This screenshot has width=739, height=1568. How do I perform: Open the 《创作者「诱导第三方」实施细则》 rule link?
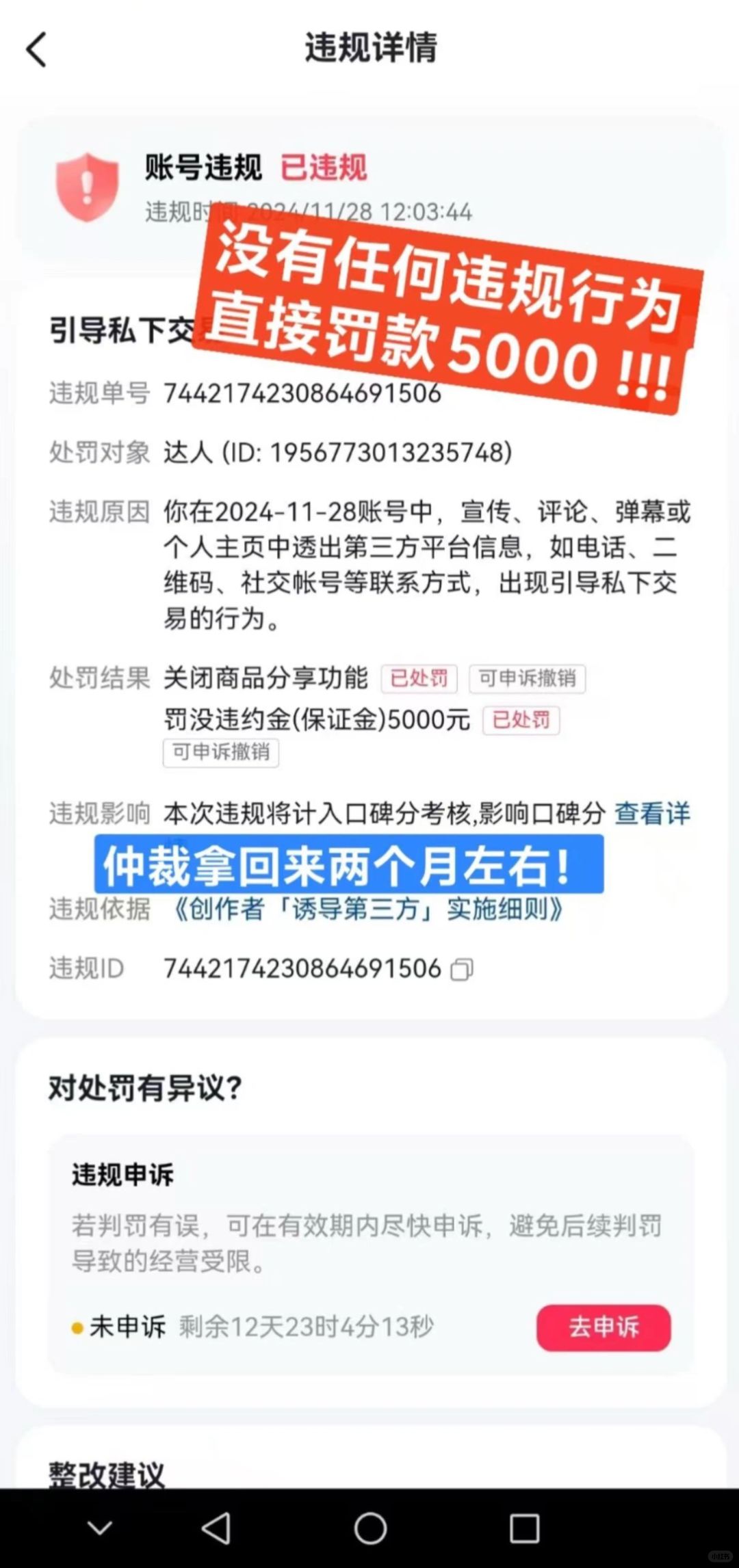(369, 909)
